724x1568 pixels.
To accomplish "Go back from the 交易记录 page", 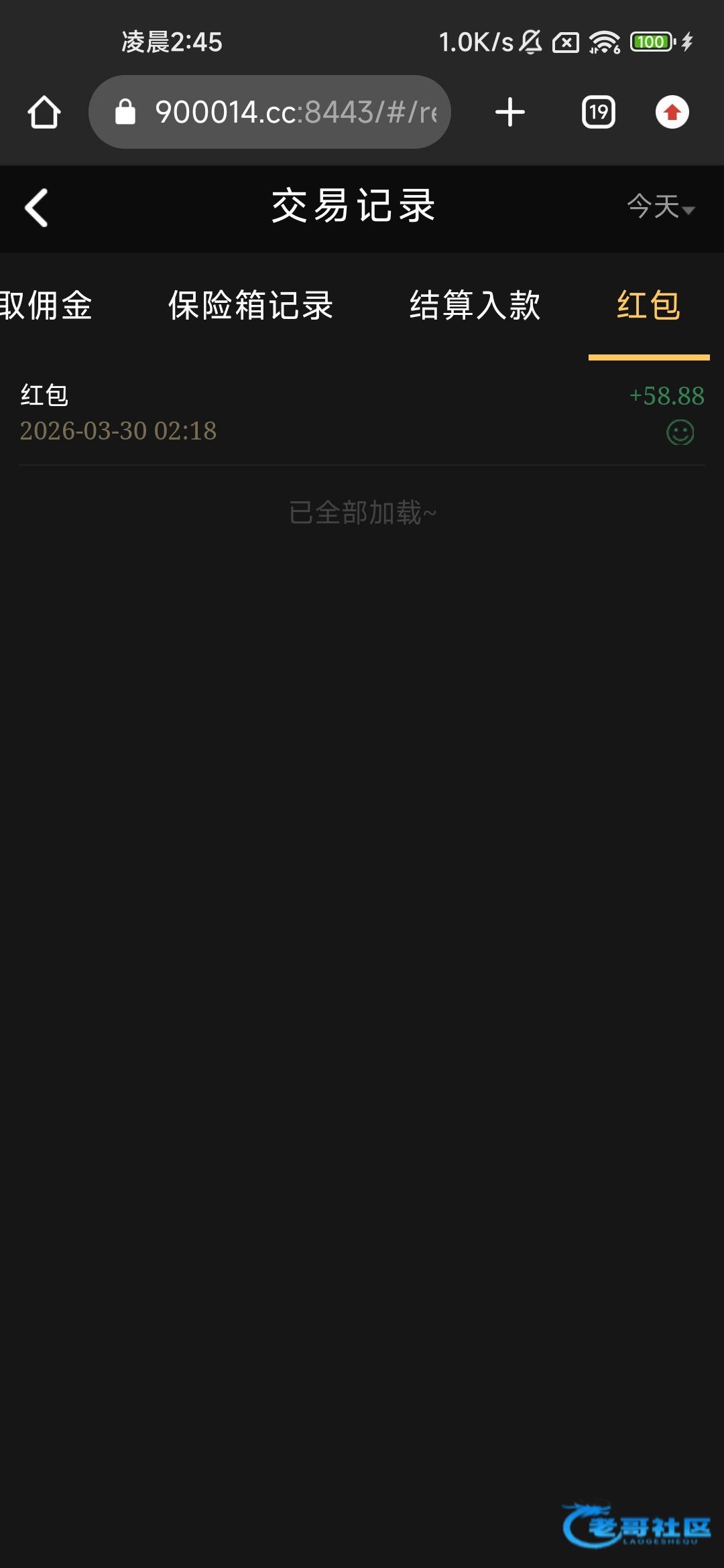I will point(37,208).
